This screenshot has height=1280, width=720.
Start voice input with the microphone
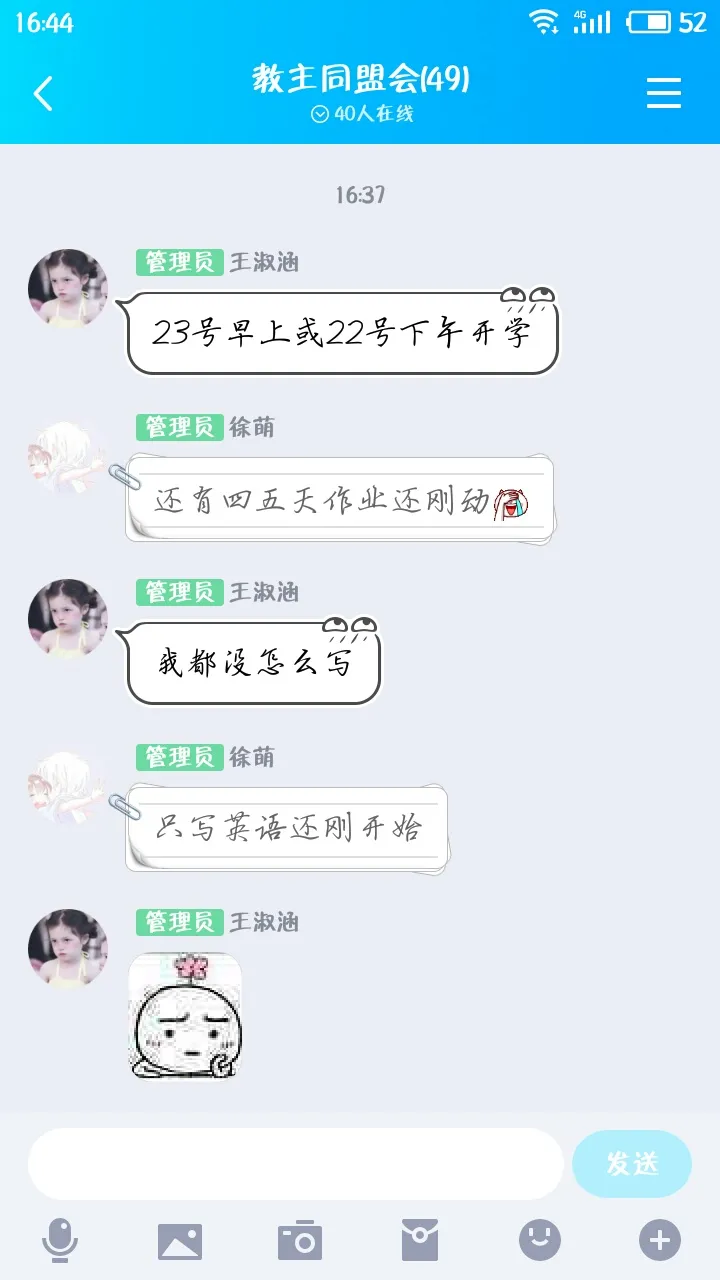[60, 1241]
